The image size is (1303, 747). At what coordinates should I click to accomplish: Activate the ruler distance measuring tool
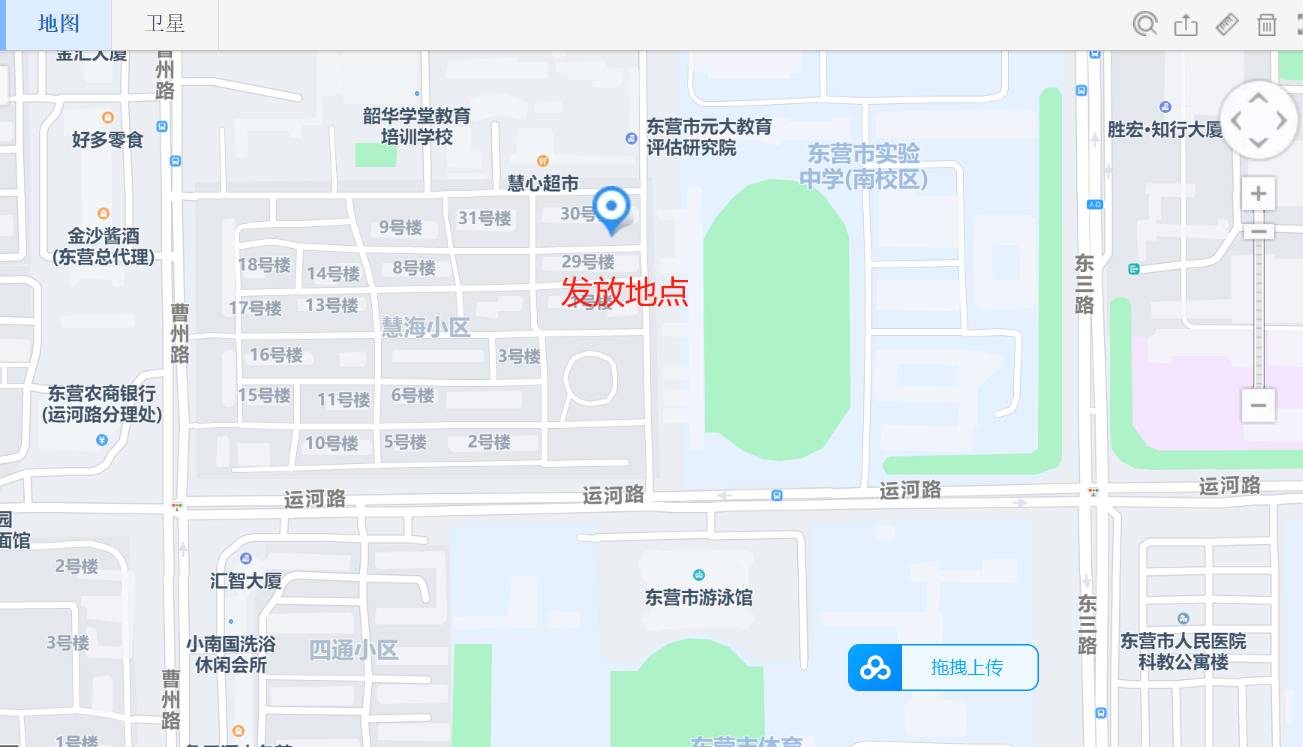(x=1227, y=24)
